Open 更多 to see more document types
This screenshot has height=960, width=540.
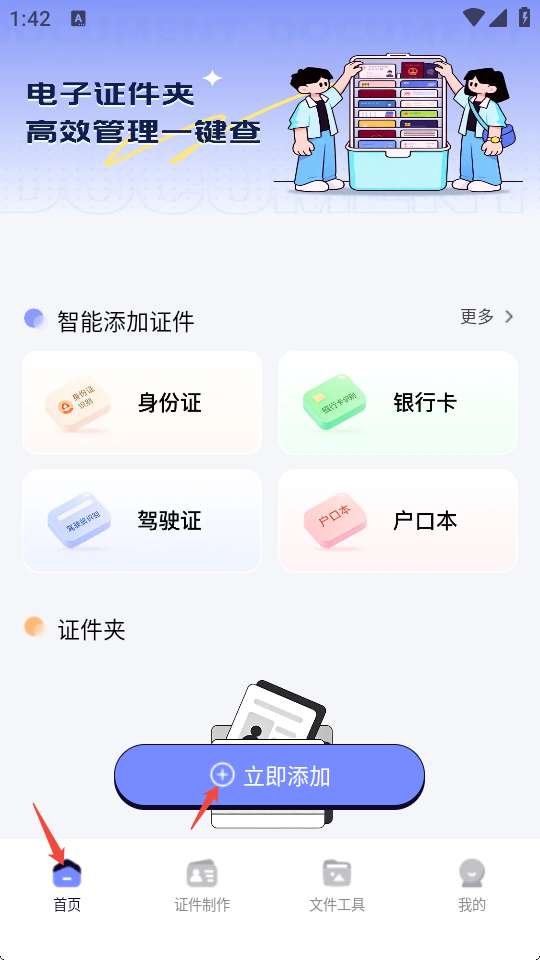[x=487, y=317]
